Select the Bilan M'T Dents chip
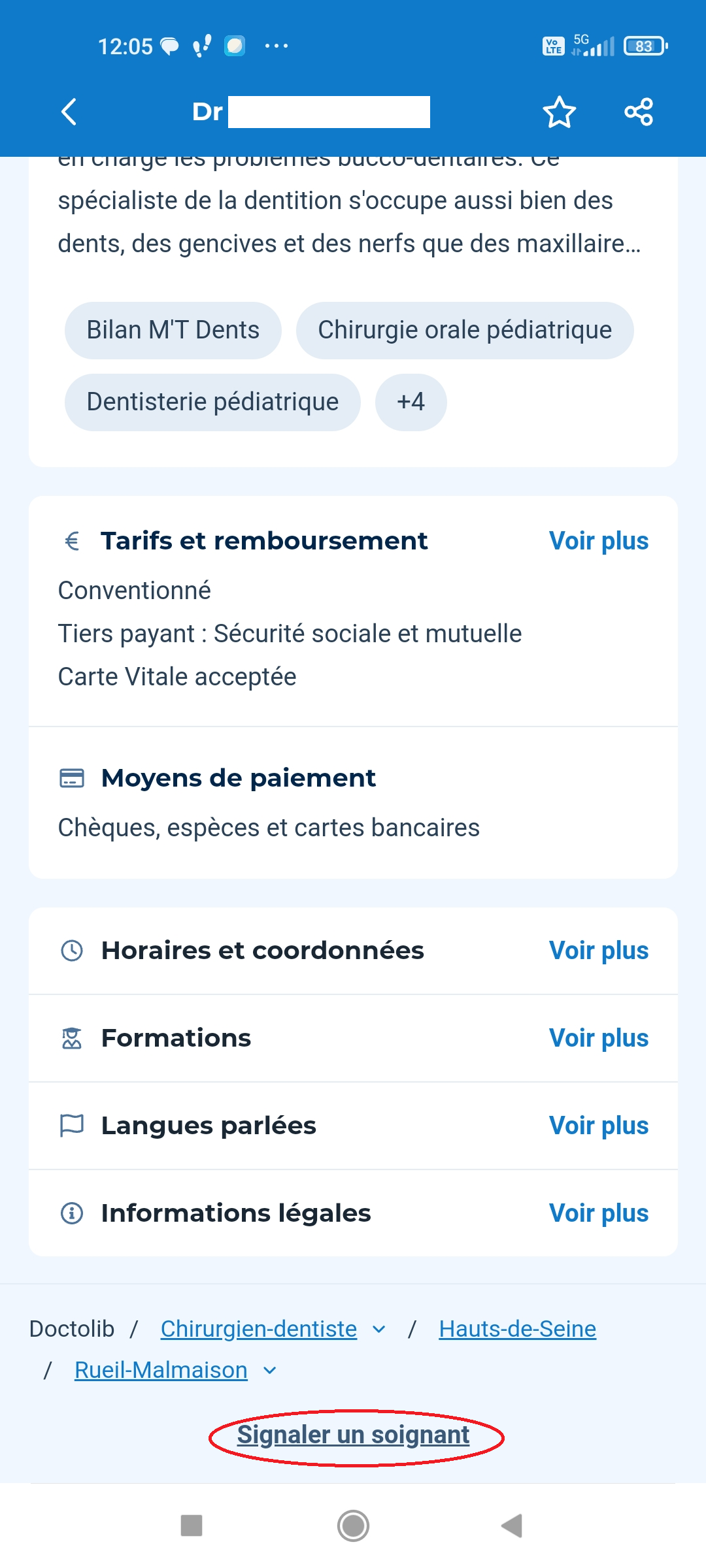Screen dimensions: 706x1568 [x=173, y=330]
